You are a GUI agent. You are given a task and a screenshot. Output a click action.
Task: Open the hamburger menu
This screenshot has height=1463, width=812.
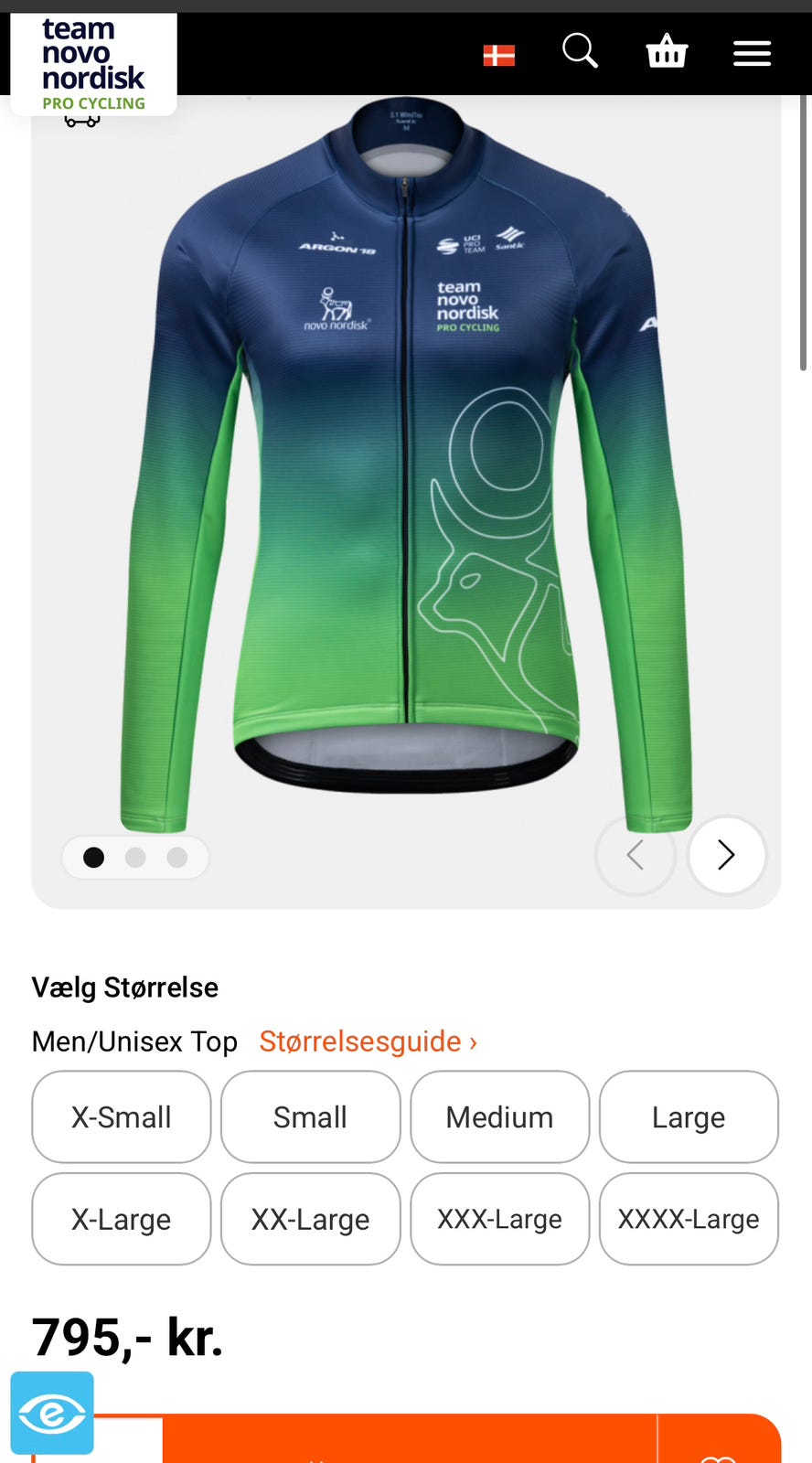(752, 54)
